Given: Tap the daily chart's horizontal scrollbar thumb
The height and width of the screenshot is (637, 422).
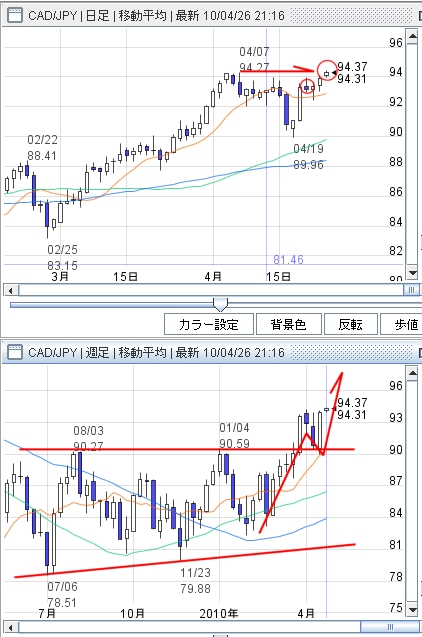Looking at the screenshot, I should click(411, 290).
